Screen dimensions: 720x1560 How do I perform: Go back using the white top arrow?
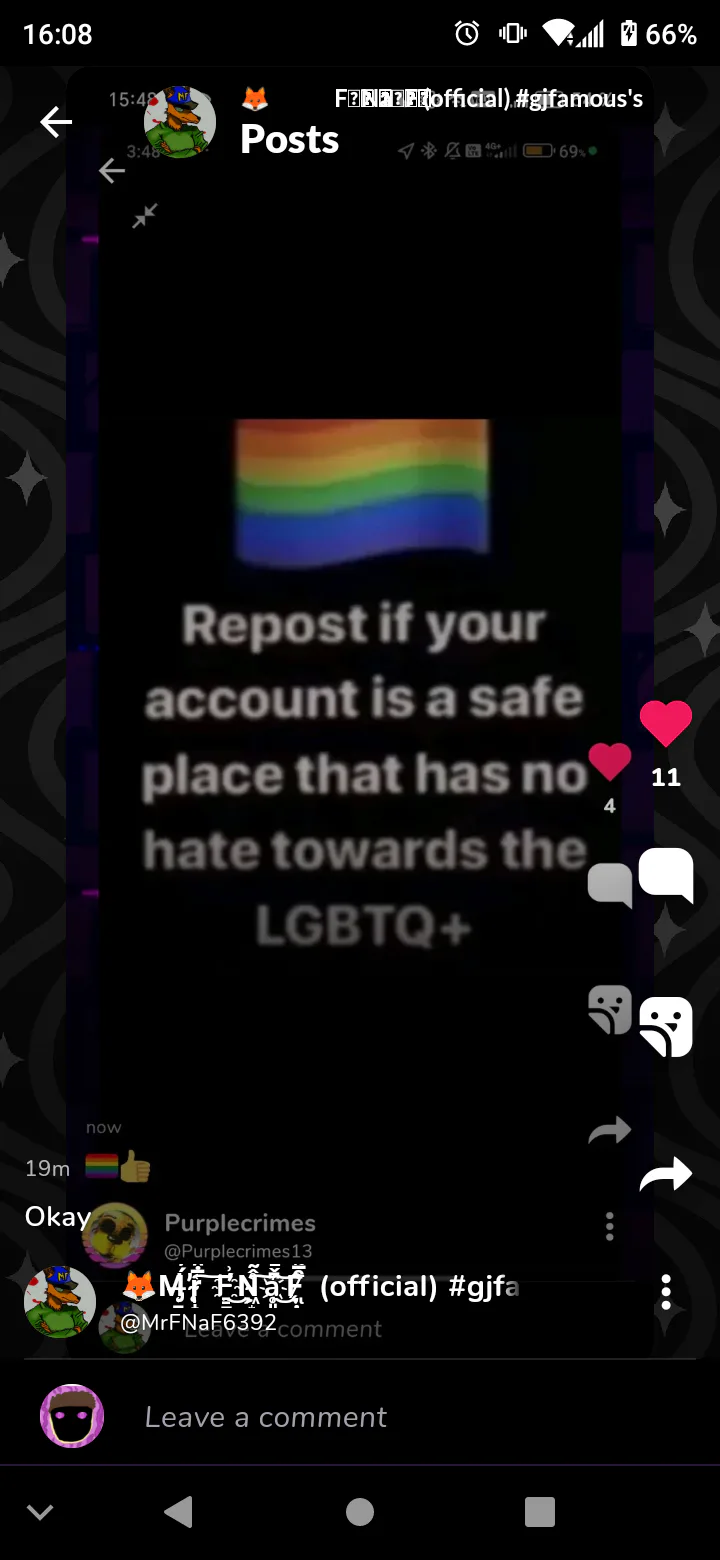pyautogui.click(x=56, y=123)
